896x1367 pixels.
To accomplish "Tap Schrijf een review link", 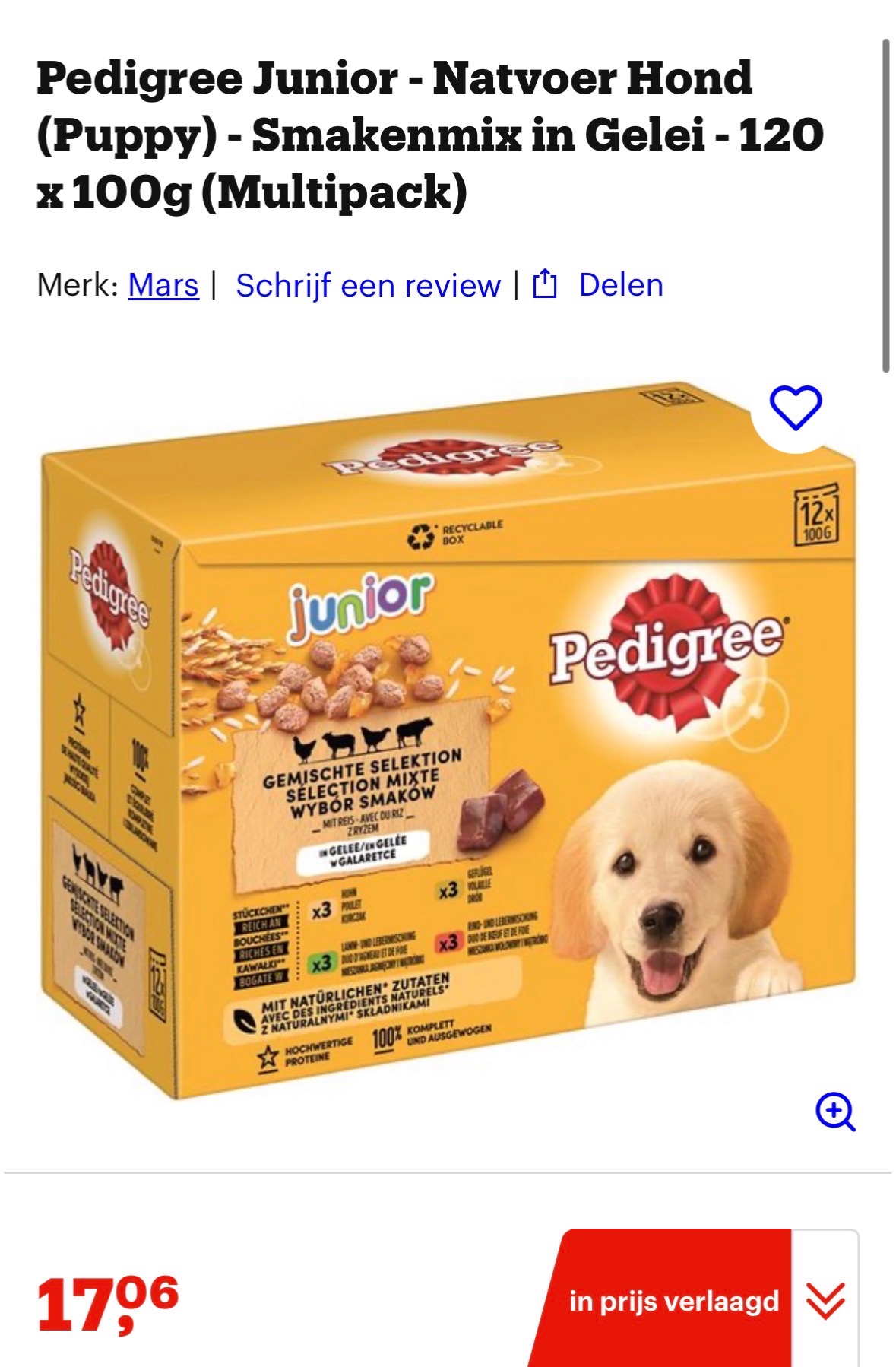I will (x=368, y=286).
